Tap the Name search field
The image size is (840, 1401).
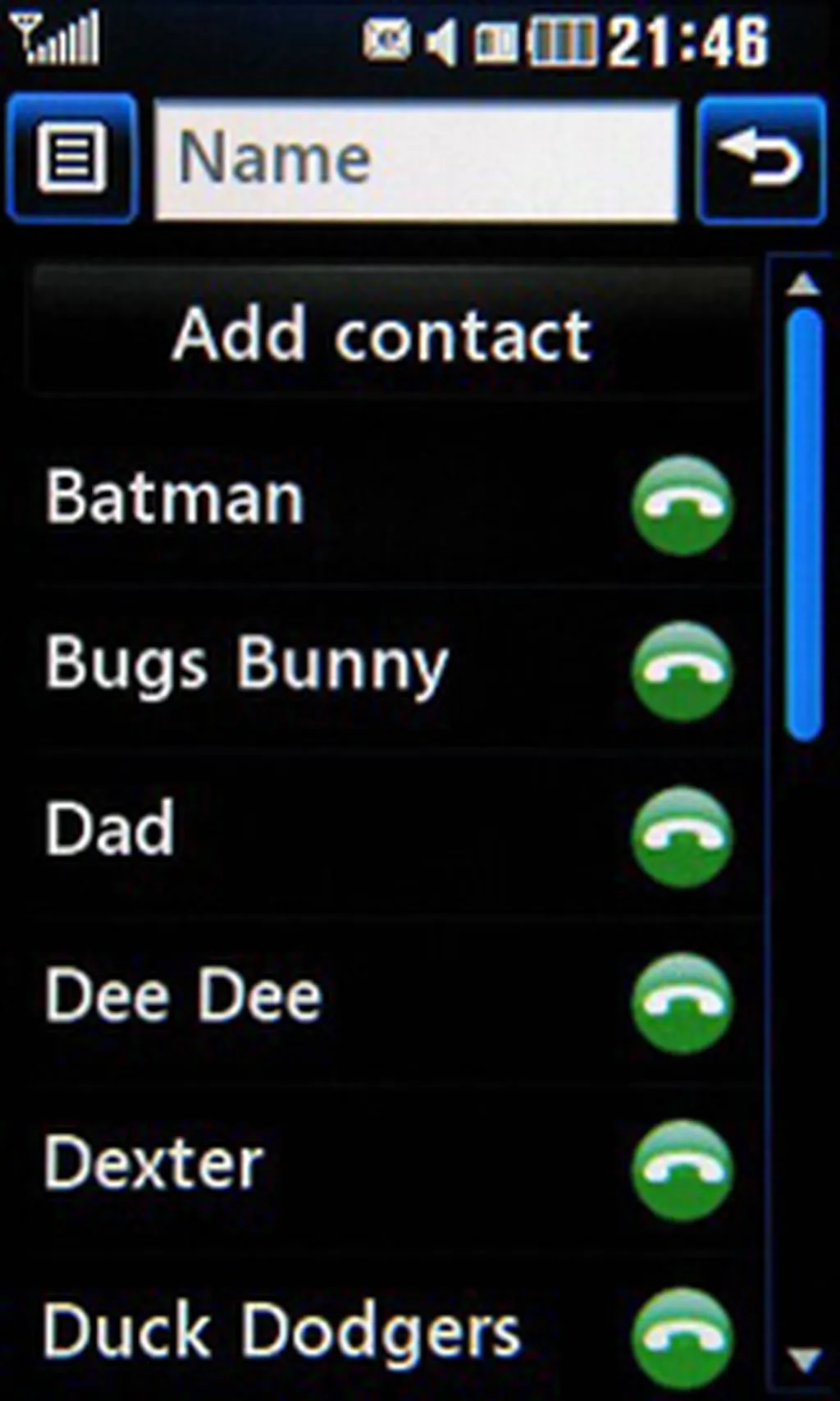(417, 159)
